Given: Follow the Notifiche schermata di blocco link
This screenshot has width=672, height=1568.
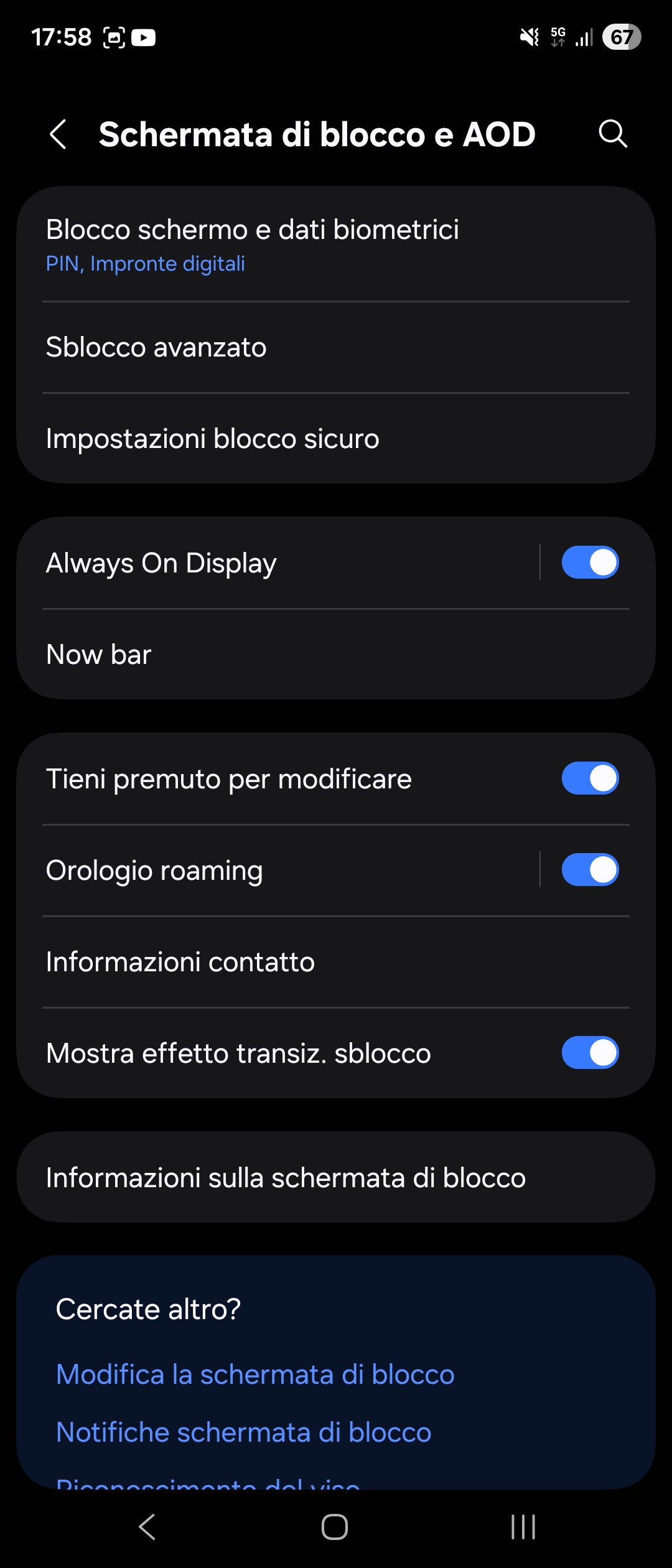Looking at the screenshot, I should pyautogui.click(x=244, y=1432).
